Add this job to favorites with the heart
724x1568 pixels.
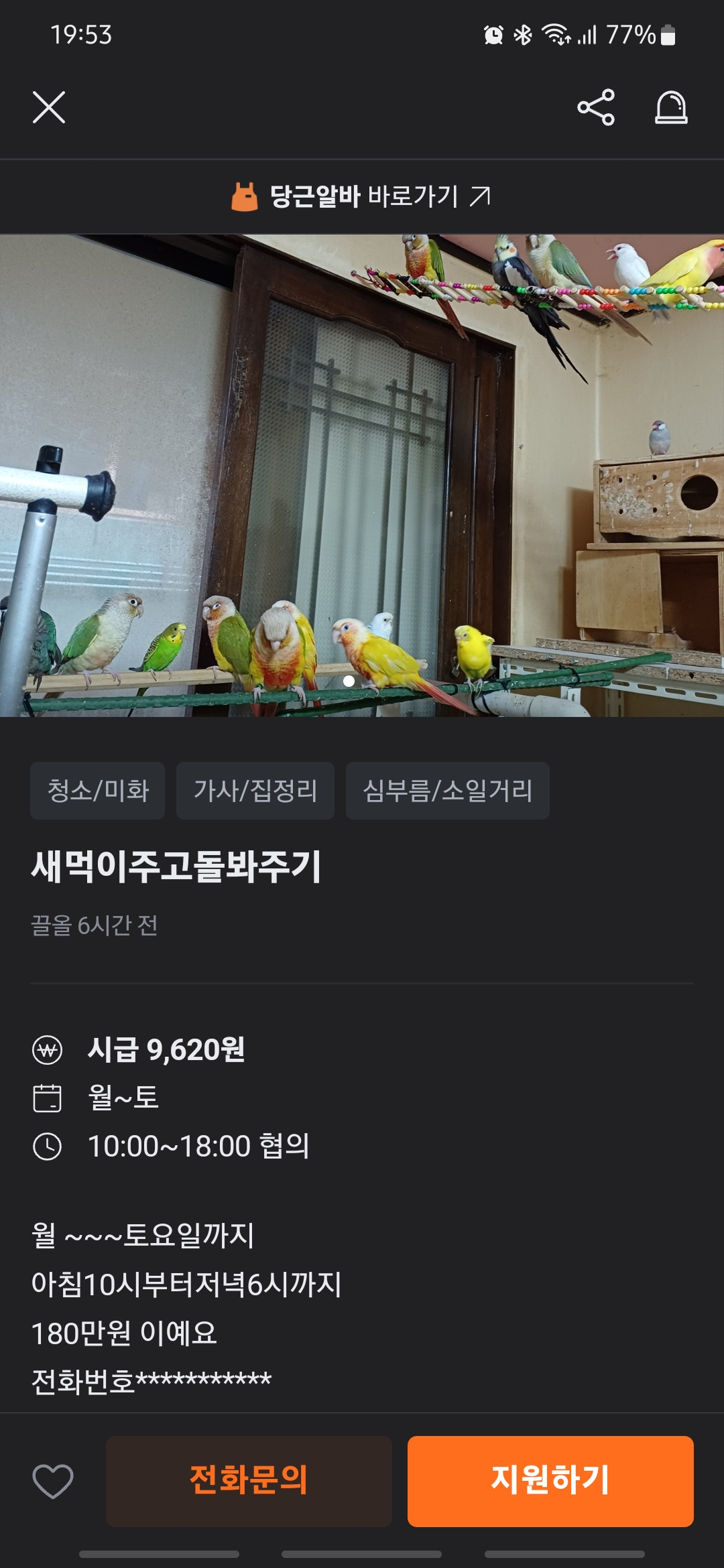53,1481
